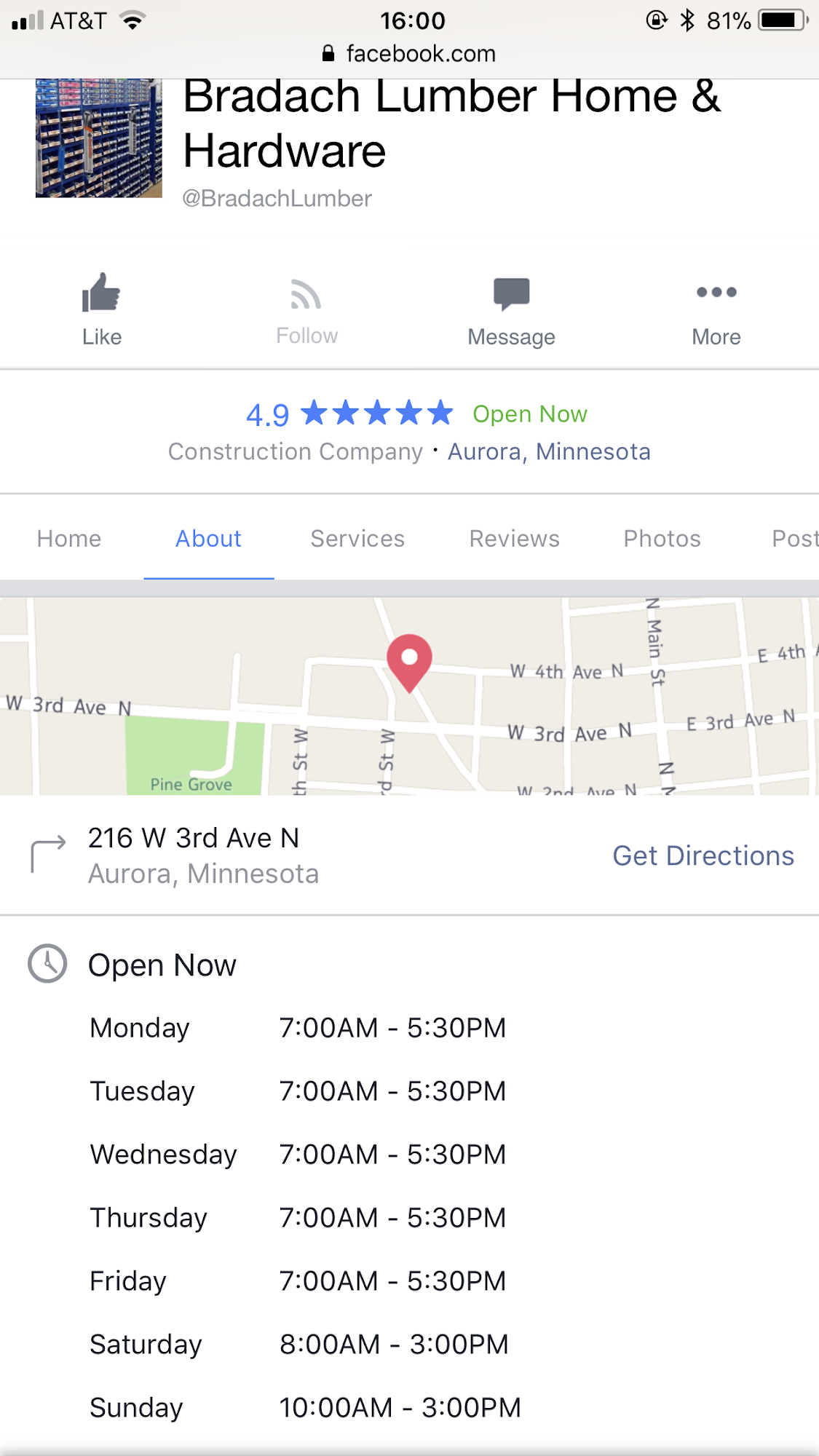The image size is (819, 1456).
Task: Open the map showing the location pin
Action: point(409,695)
